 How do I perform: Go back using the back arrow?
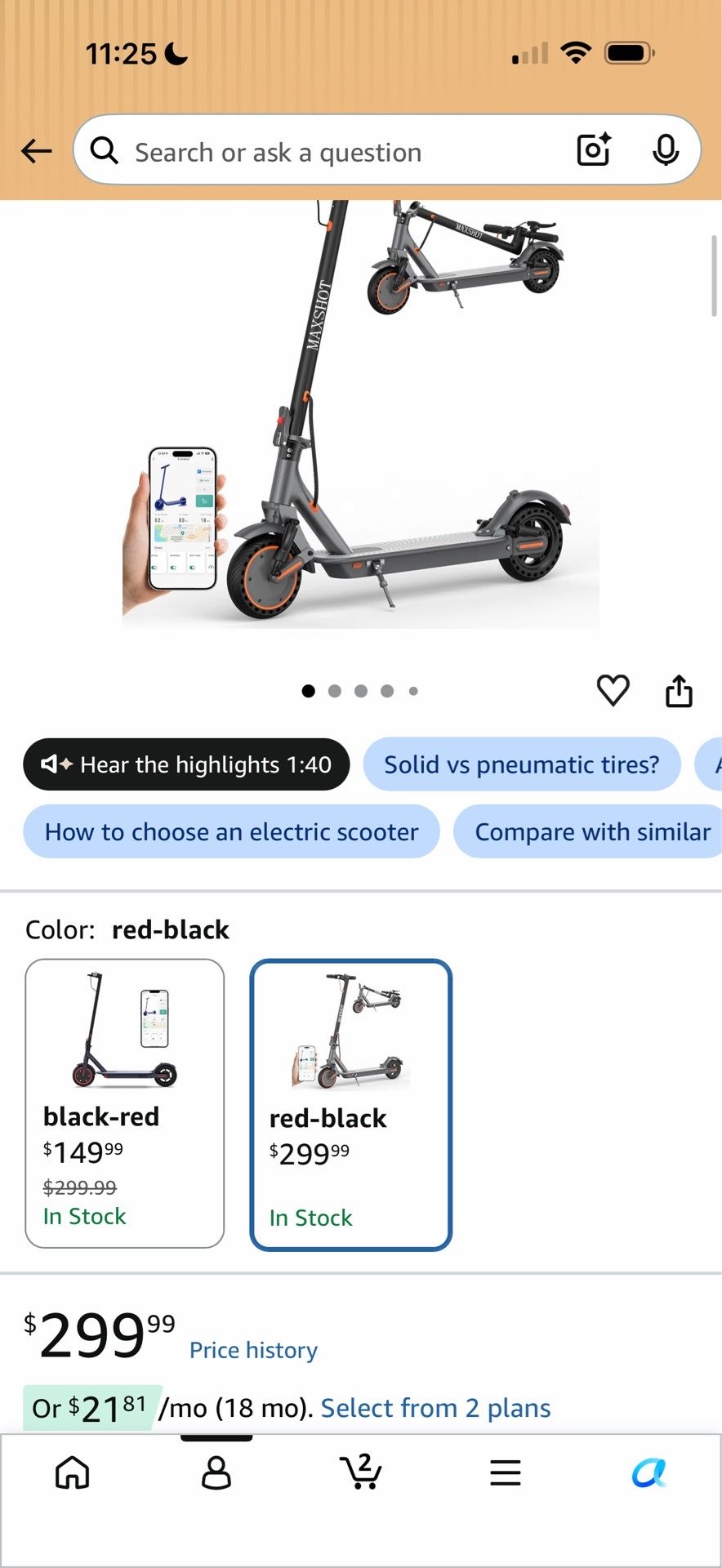click(x=36, y=151)
